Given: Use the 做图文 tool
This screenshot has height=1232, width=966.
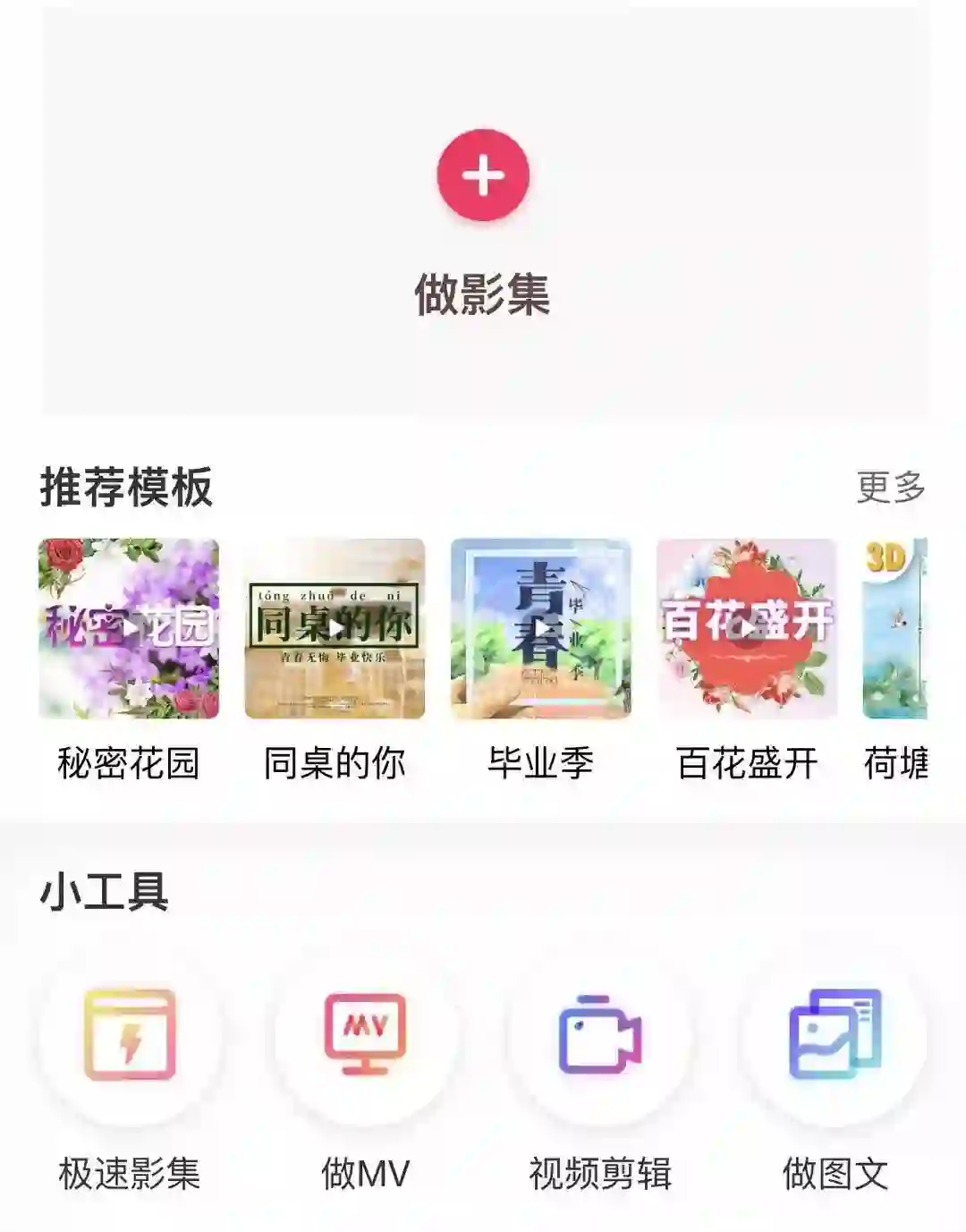Looking at the screenshot, I should [x=835, y=1035].
